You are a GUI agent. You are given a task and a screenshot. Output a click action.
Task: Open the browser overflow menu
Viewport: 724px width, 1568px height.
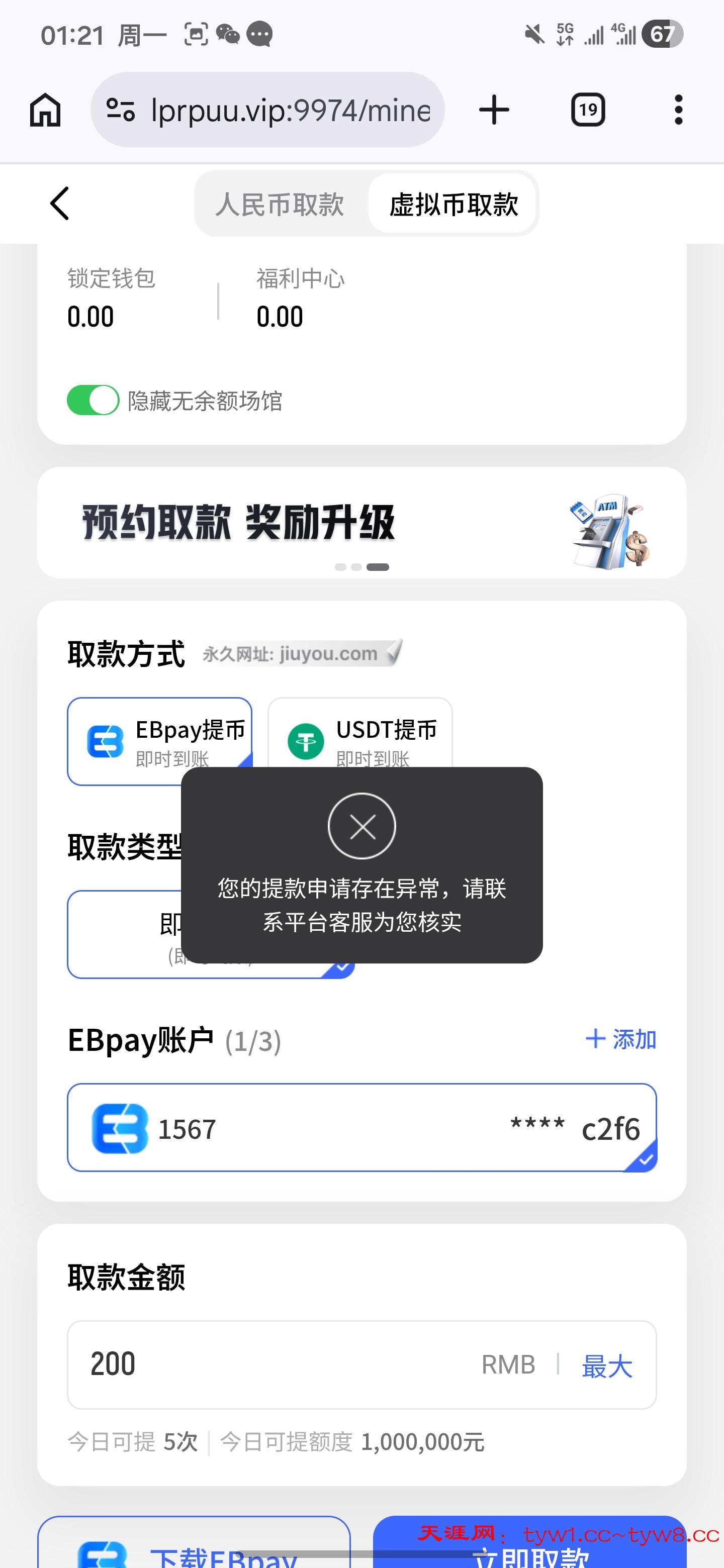tap(678, 110)
